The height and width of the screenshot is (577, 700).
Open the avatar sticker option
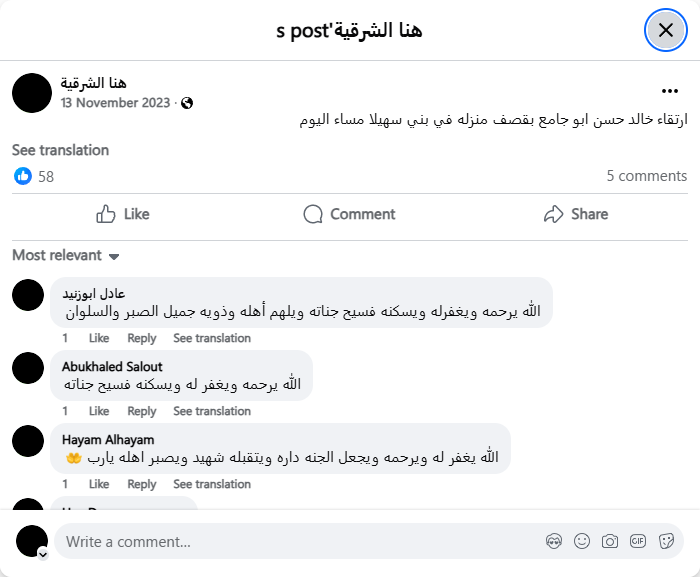pos(554,542)
